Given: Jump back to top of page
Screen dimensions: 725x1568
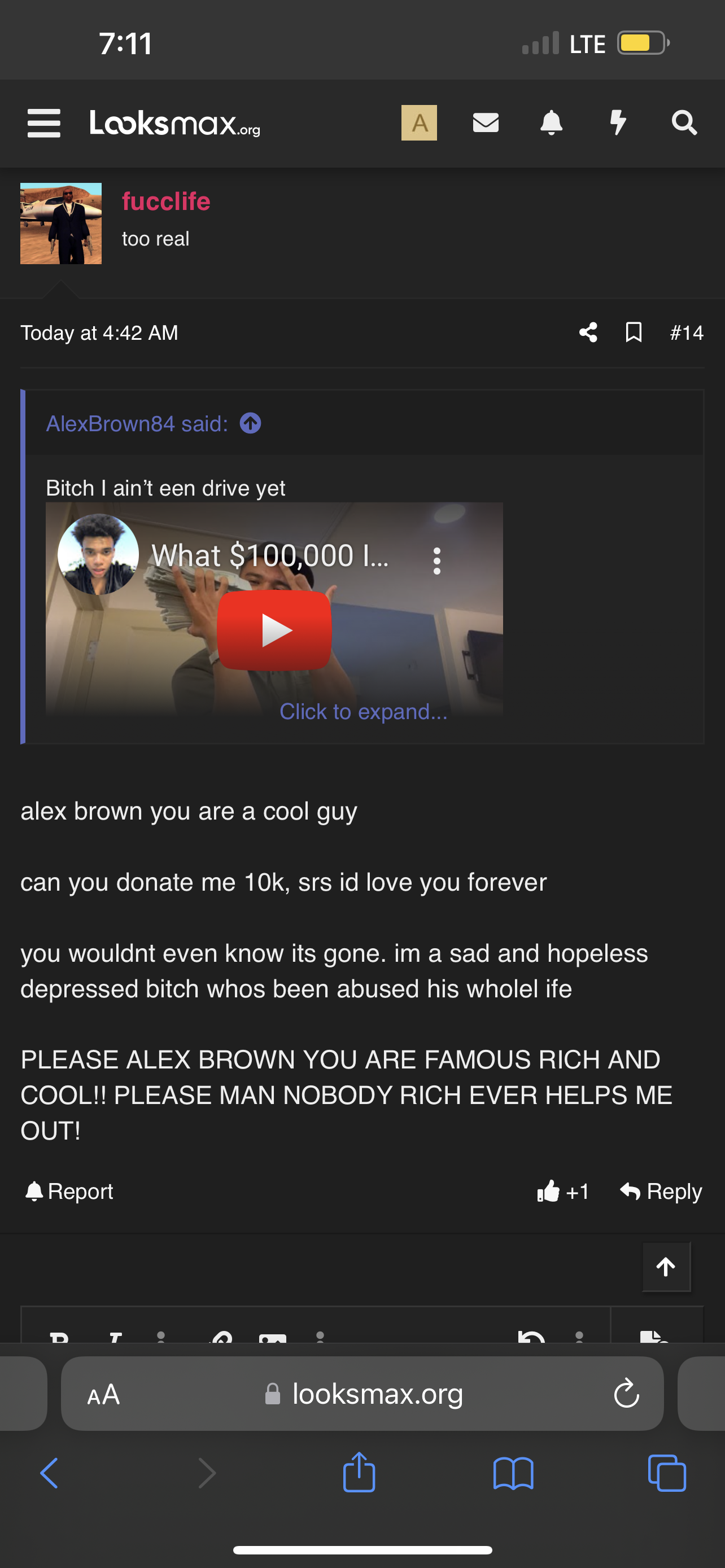Looking at the screenshot, I should (666, 1267).
